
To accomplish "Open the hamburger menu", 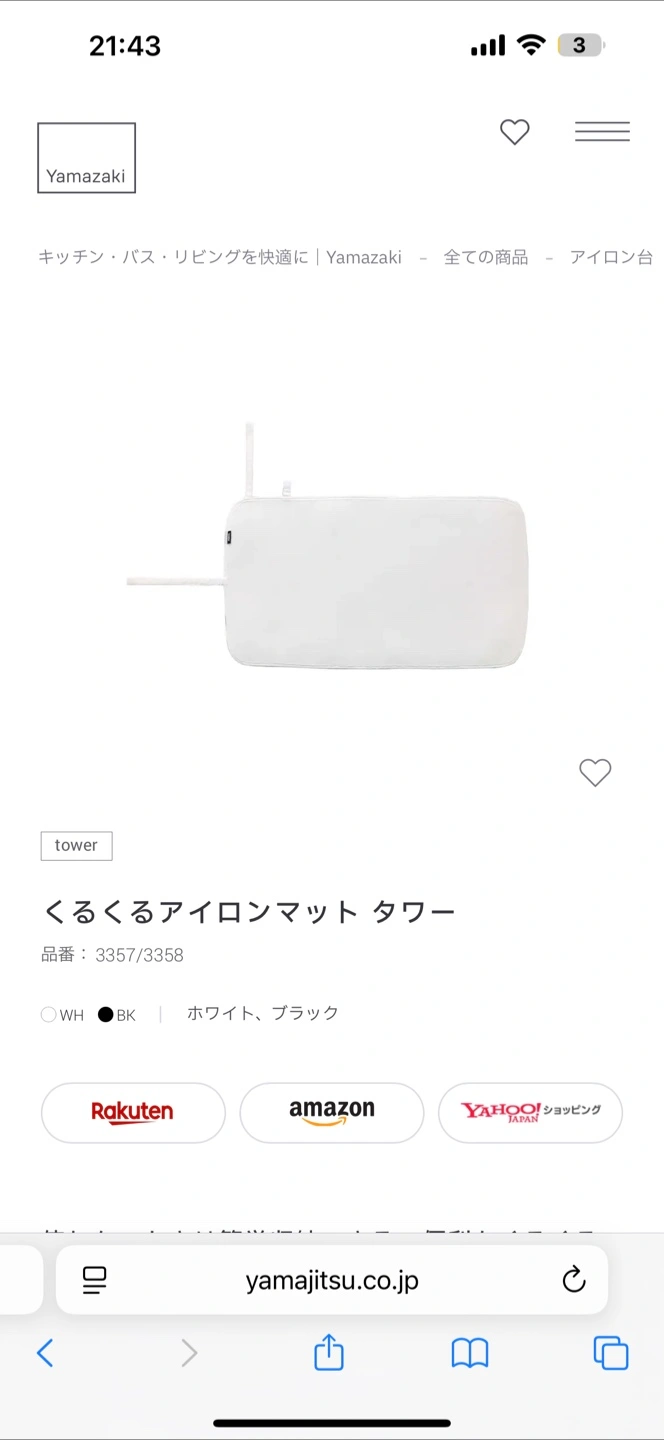I will pos(602,132).
